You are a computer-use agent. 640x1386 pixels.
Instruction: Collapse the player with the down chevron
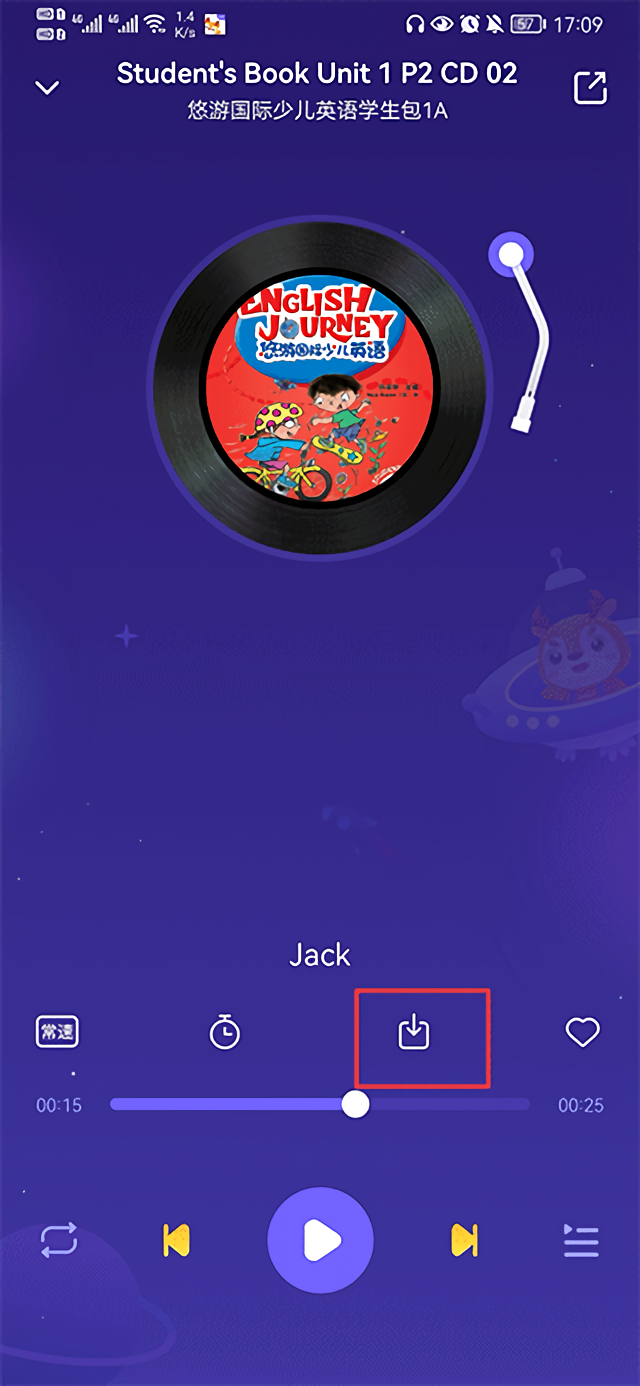[47, 88]
